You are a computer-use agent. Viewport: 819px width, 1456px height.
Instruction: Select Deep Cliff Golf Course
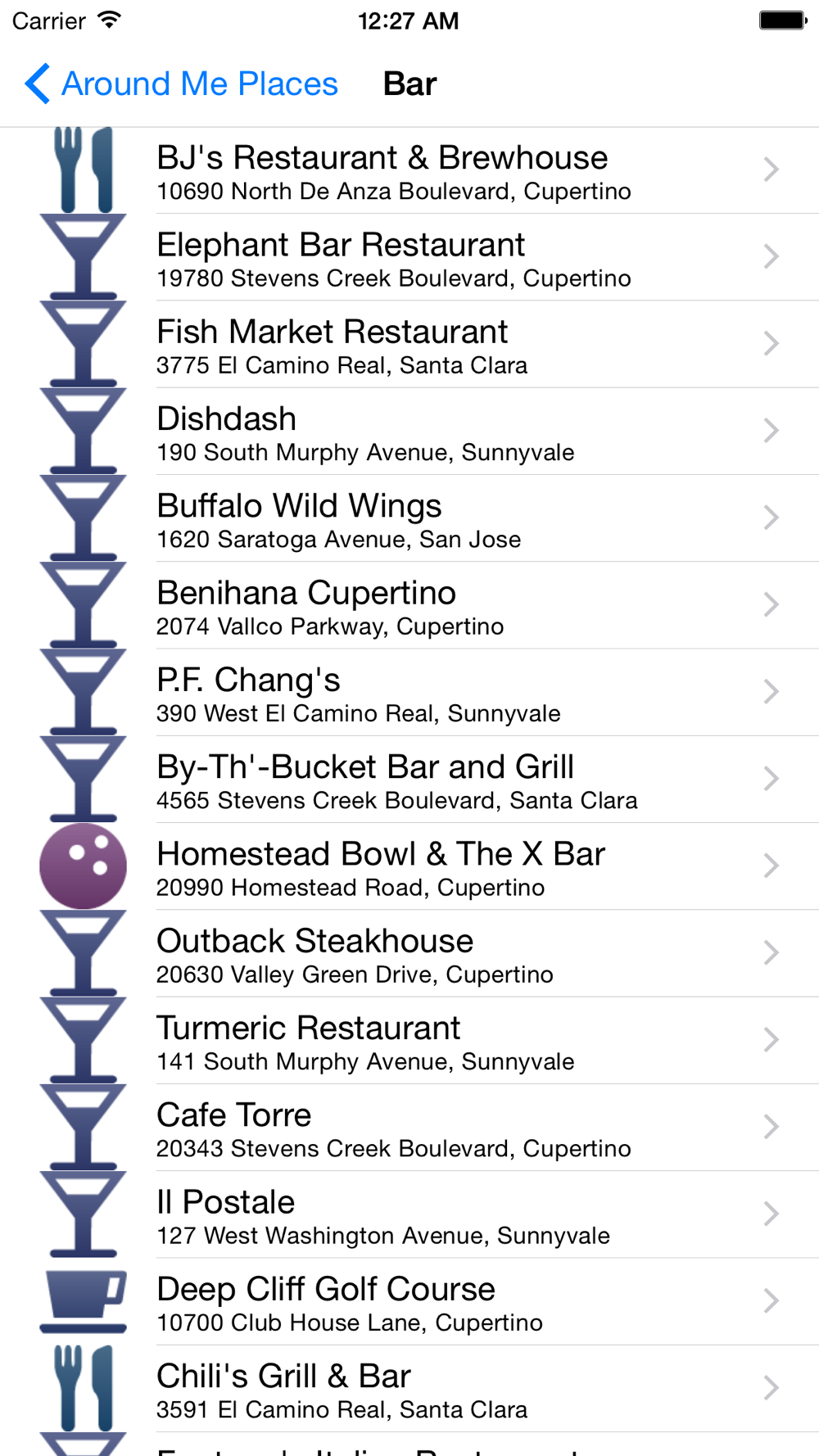[x=409, y=1301]
